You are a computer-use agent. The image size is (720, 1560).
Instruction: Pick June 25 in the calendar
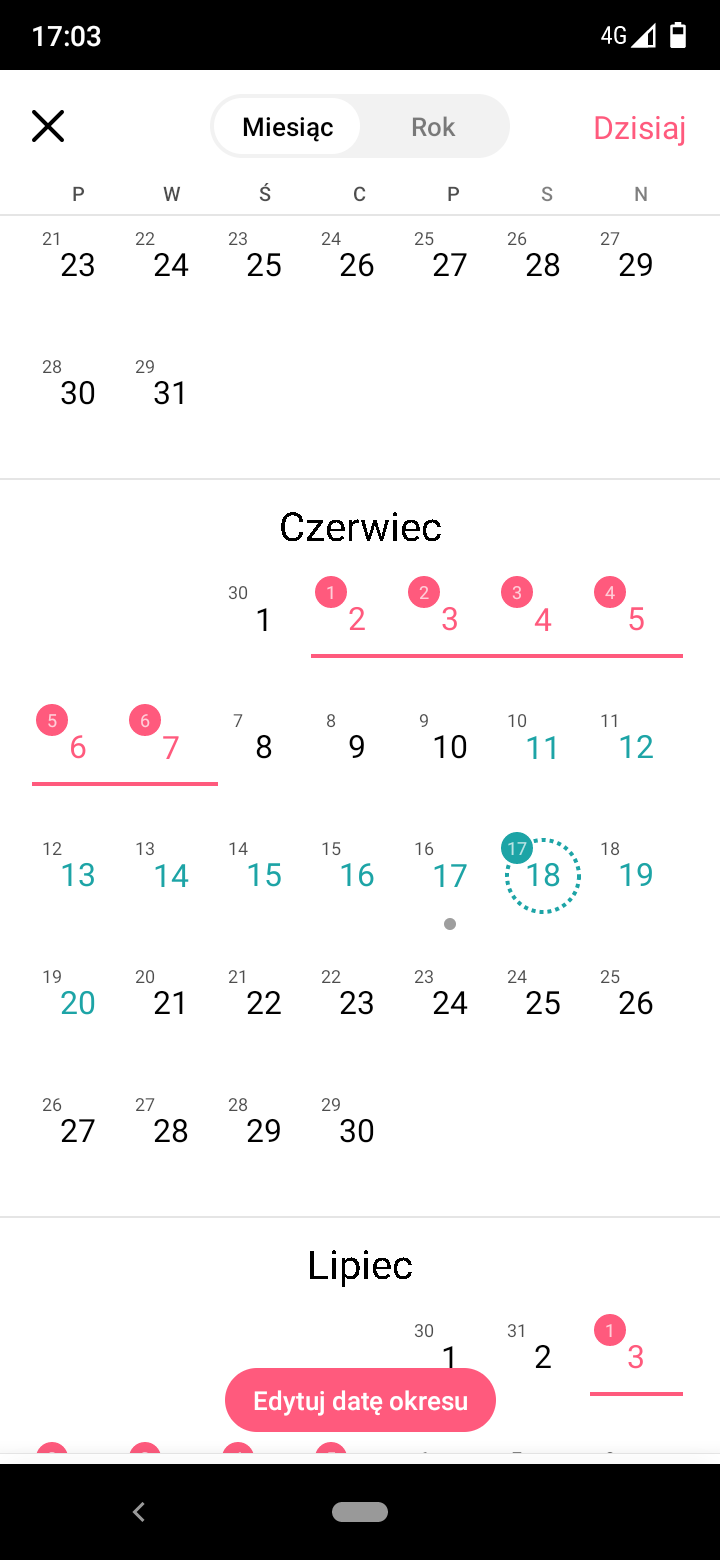[543, 1003]
